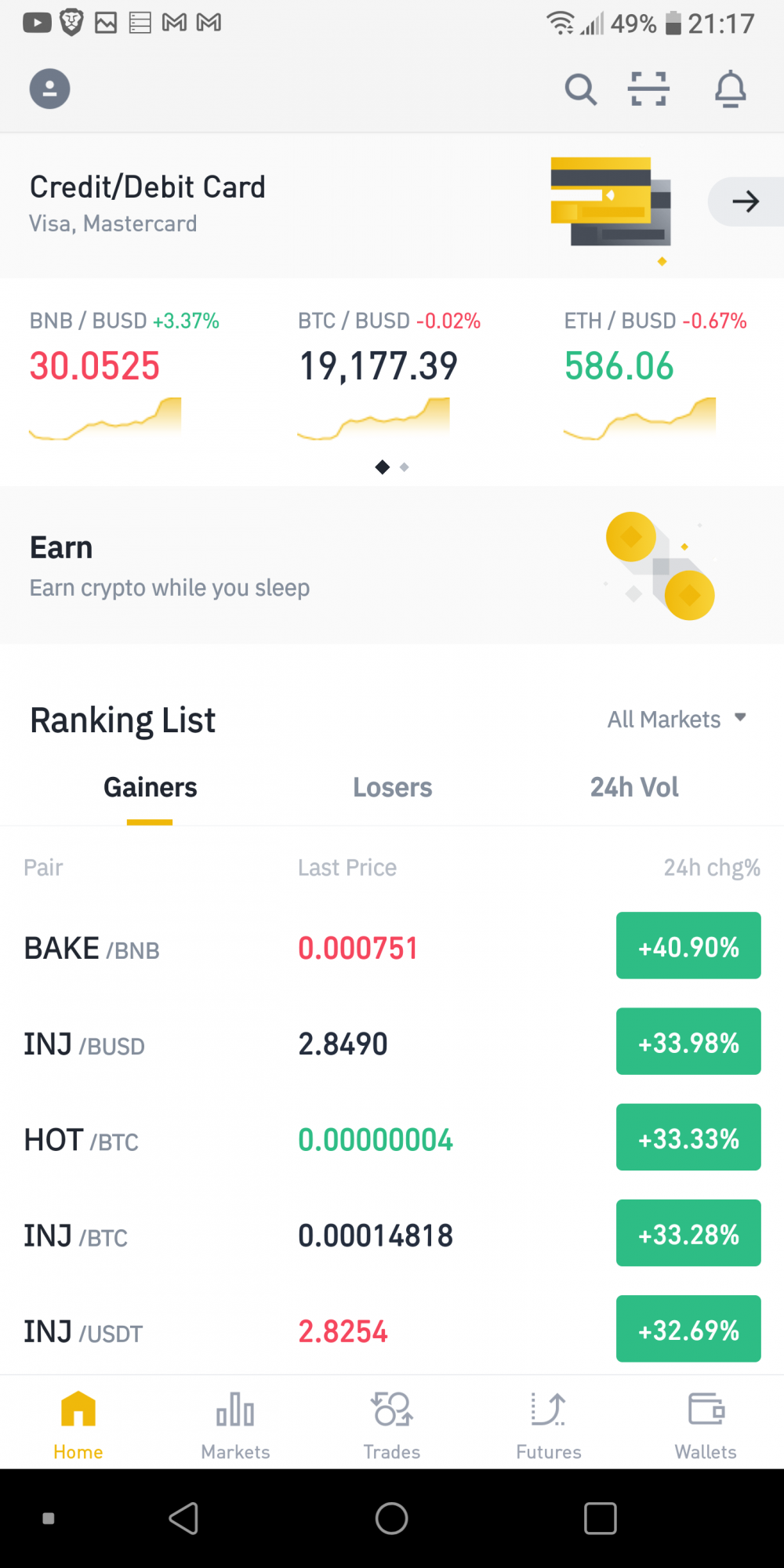Tap the system back button
The width and height of the screenshot is (784, 1568).
[x=184, y=1519]
